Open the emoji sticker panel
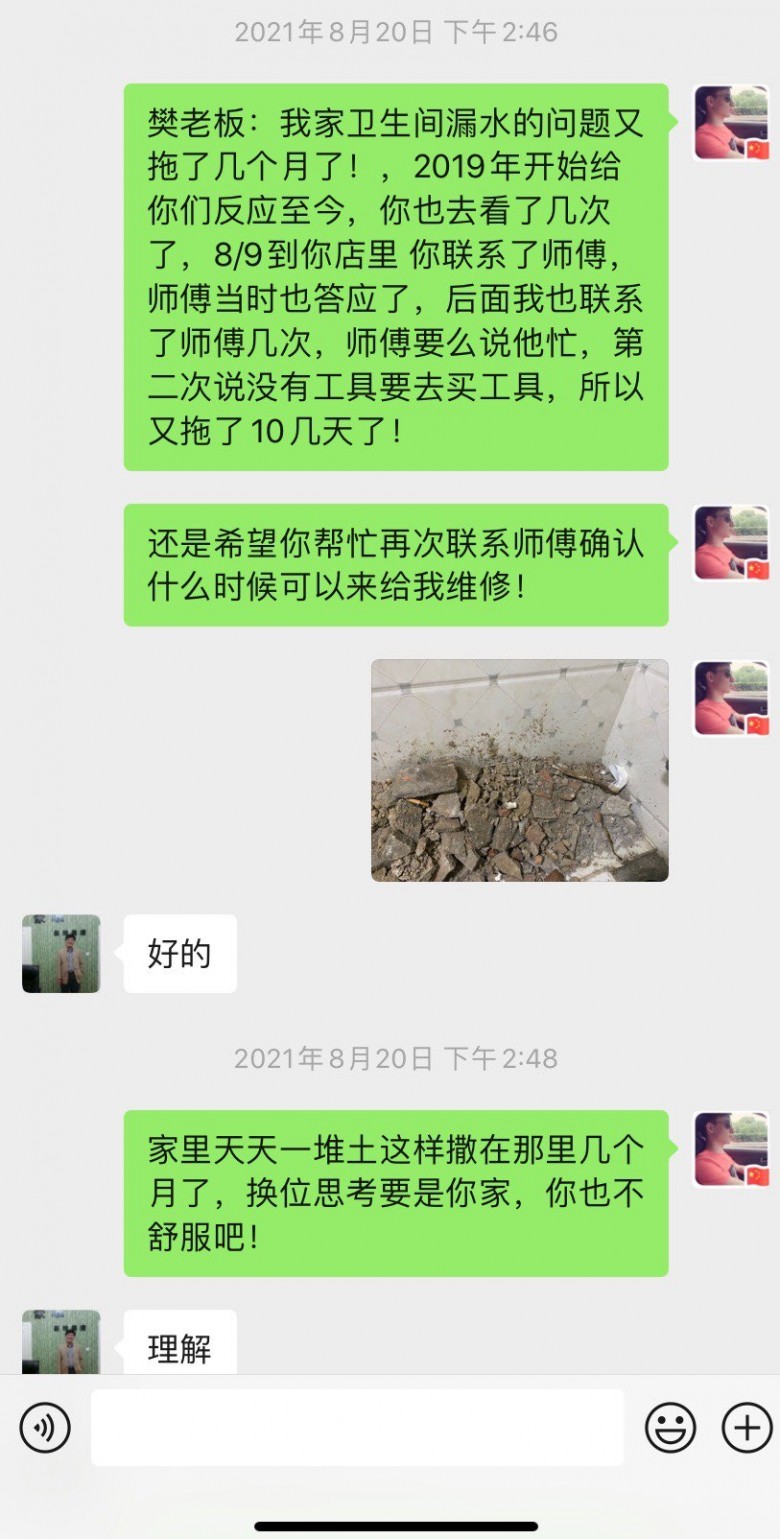 670,1427
